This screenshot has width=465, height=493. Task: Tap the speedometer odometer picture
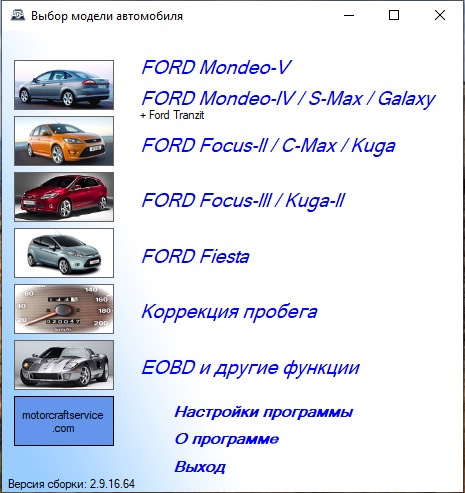pos(64,309)
